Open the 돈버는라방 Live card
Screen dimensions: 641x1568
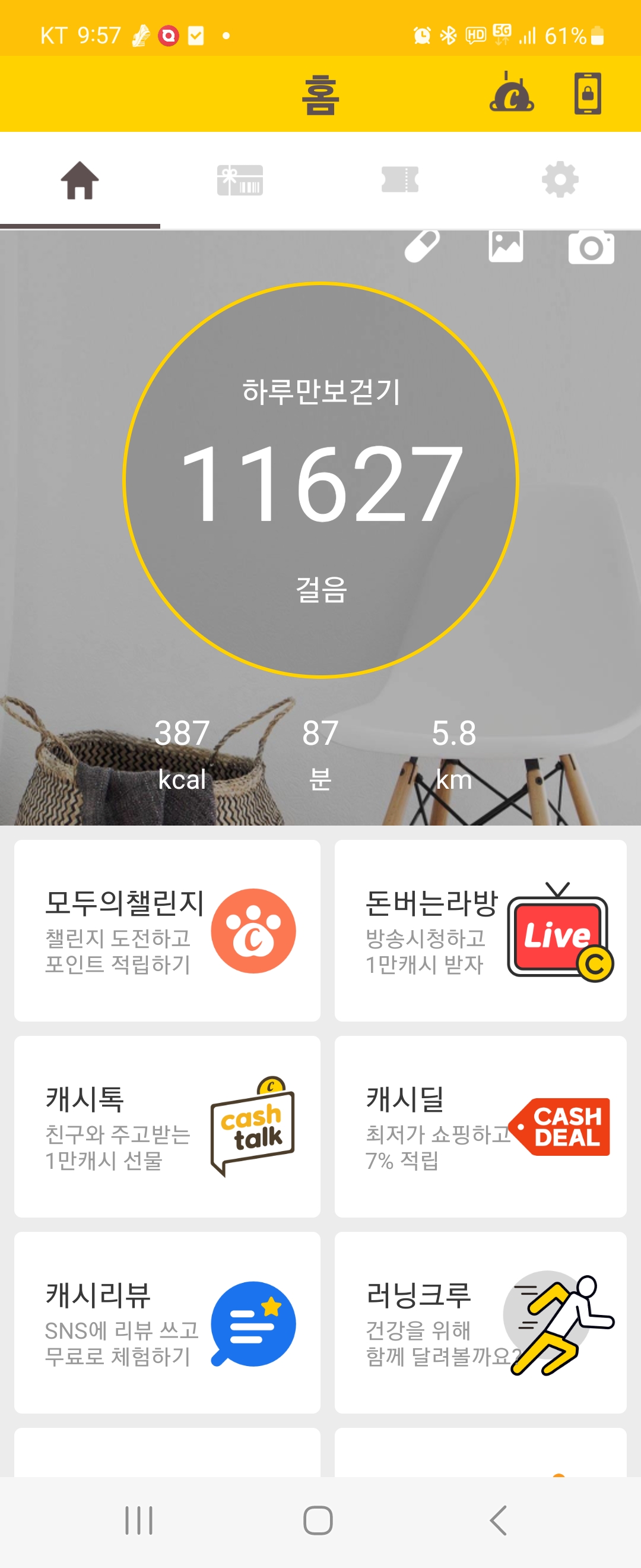pyautogui.click(x=480, y=930)
